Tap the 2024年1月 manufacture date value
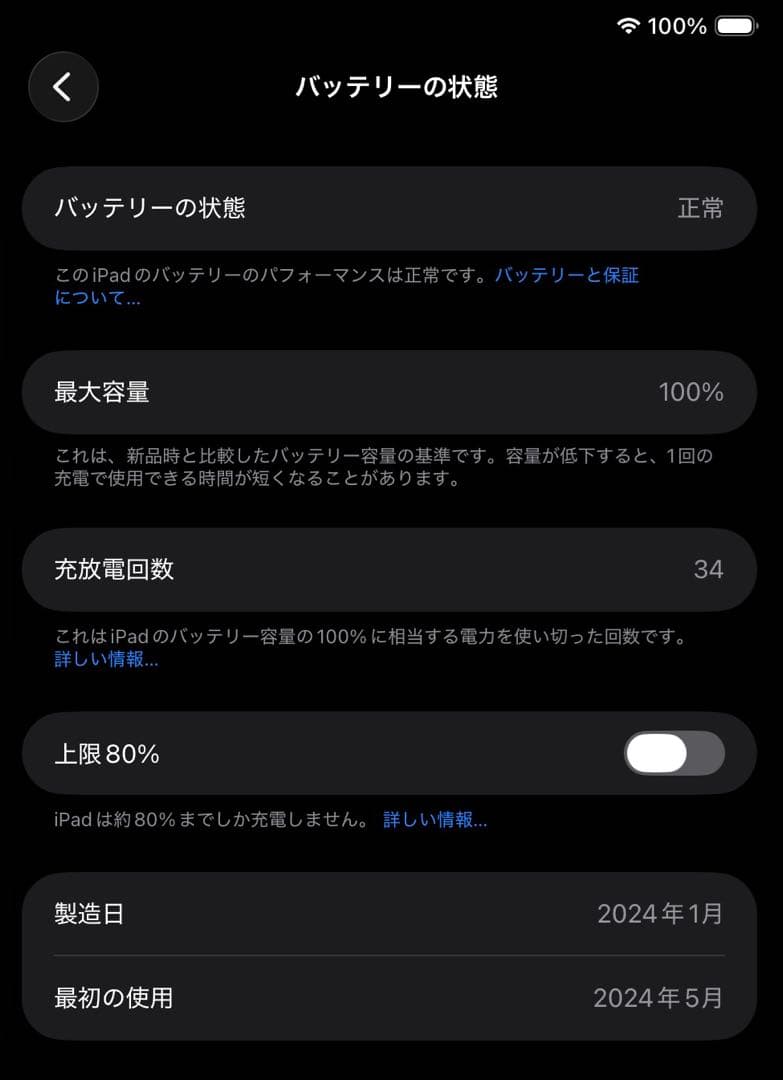Image resolution: width=783 pixels, height=1080 pixels. pyautogui.click(x=660, y=913)
